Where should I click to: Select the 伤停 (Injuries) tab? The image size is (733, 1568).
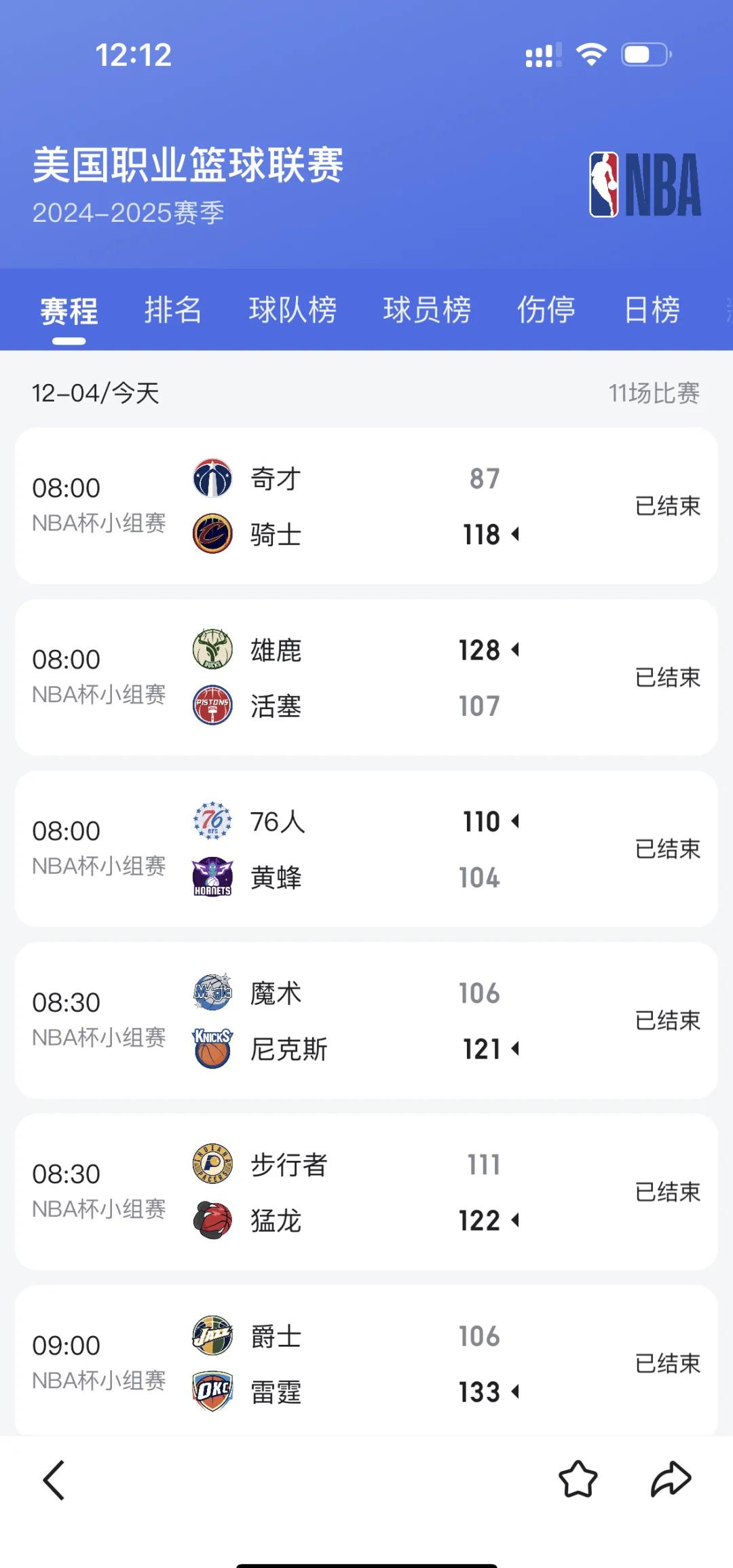tap(546, 309)
